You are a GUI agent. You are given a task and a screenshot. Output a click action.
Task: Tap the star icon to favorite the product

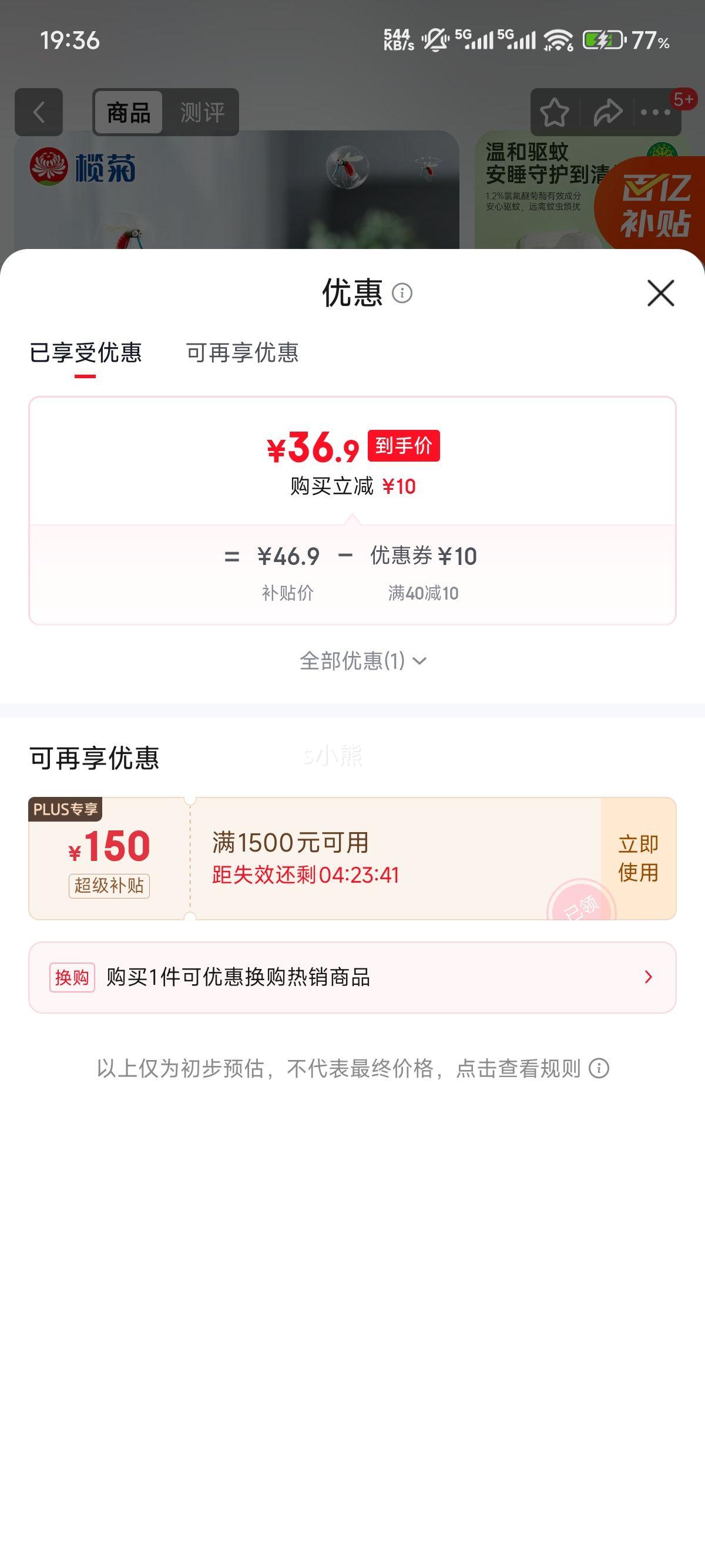pos(556,112)
